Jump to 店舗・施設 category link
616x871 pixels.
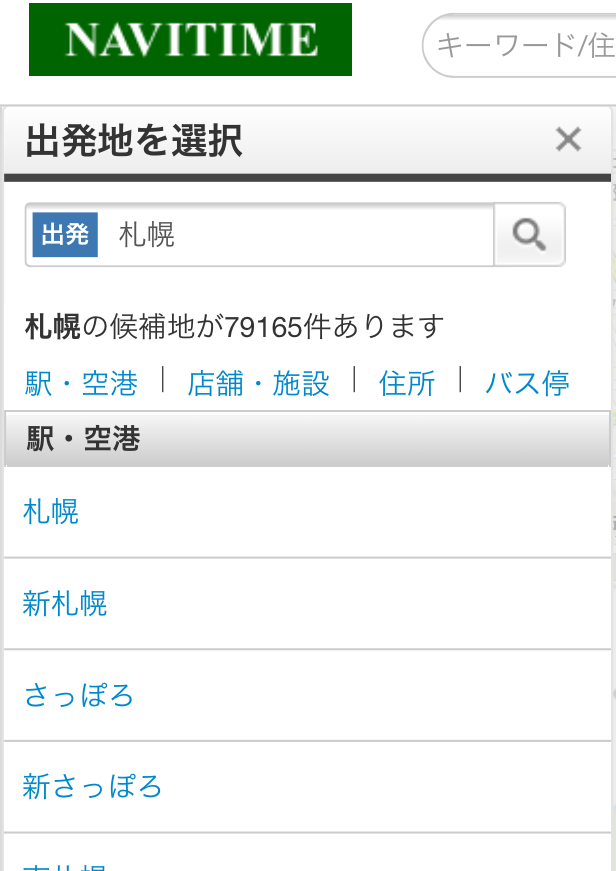[x=258, y=383]
